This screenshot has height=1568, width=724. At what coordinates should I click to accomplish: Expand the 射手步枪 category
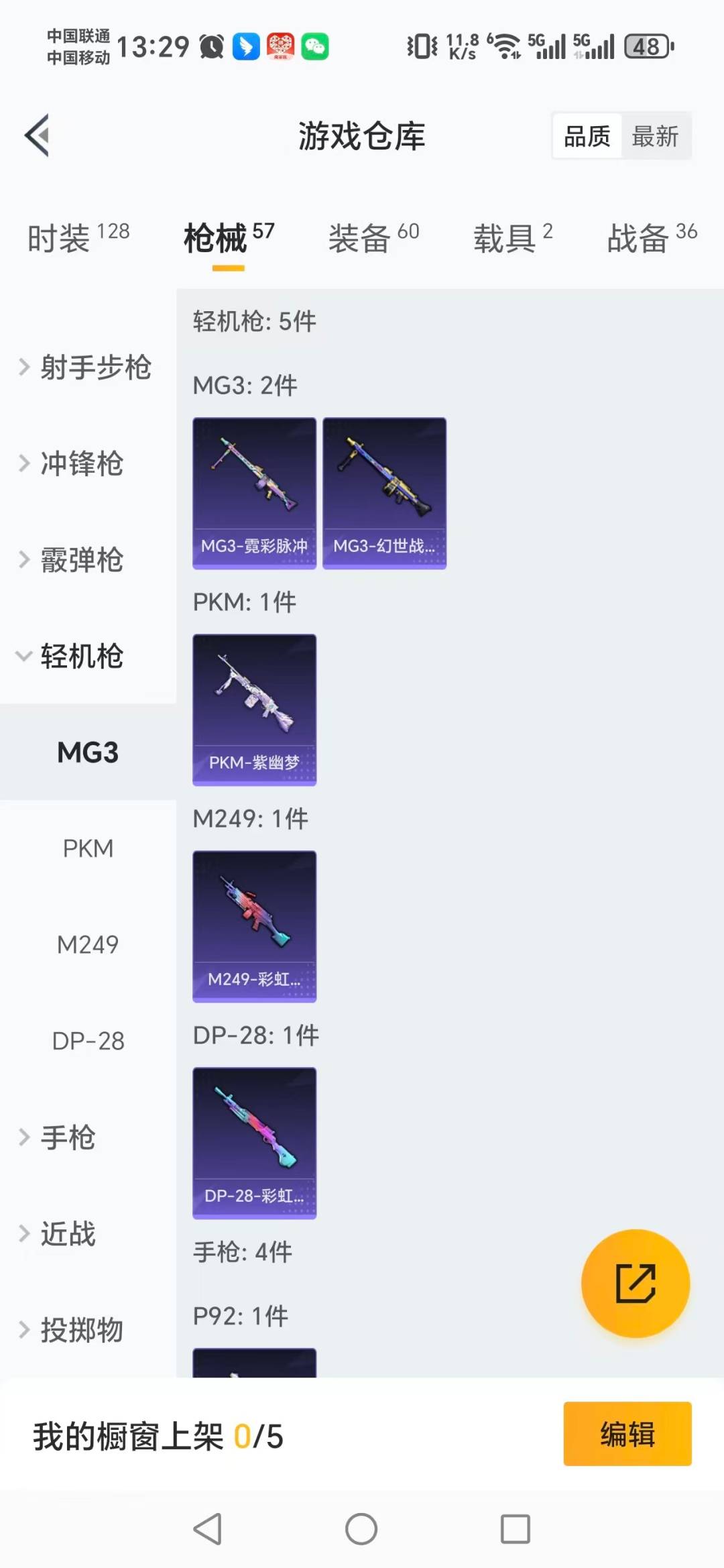coord(94,368)
